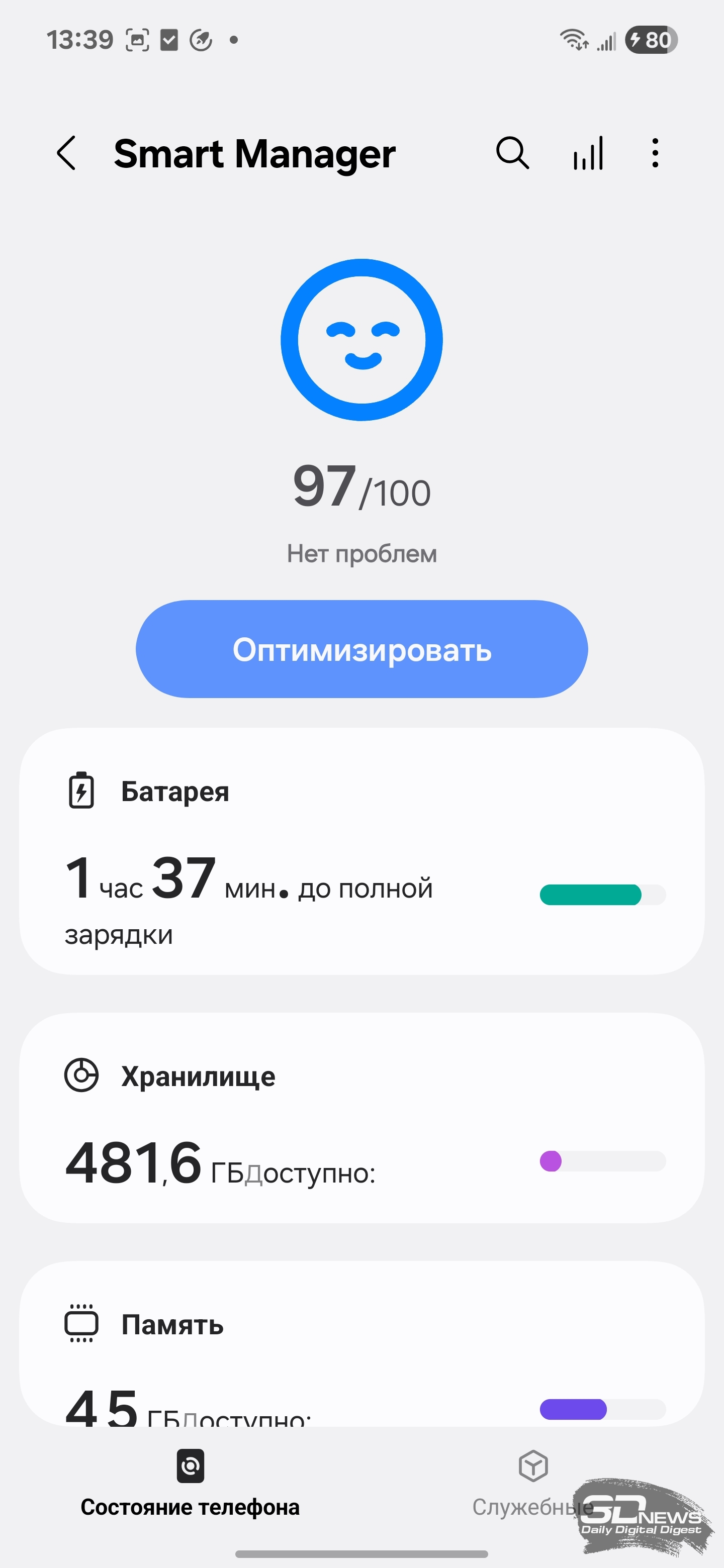
Task: Open the usage statistics bars icon
Action: (x=588, y=153)
